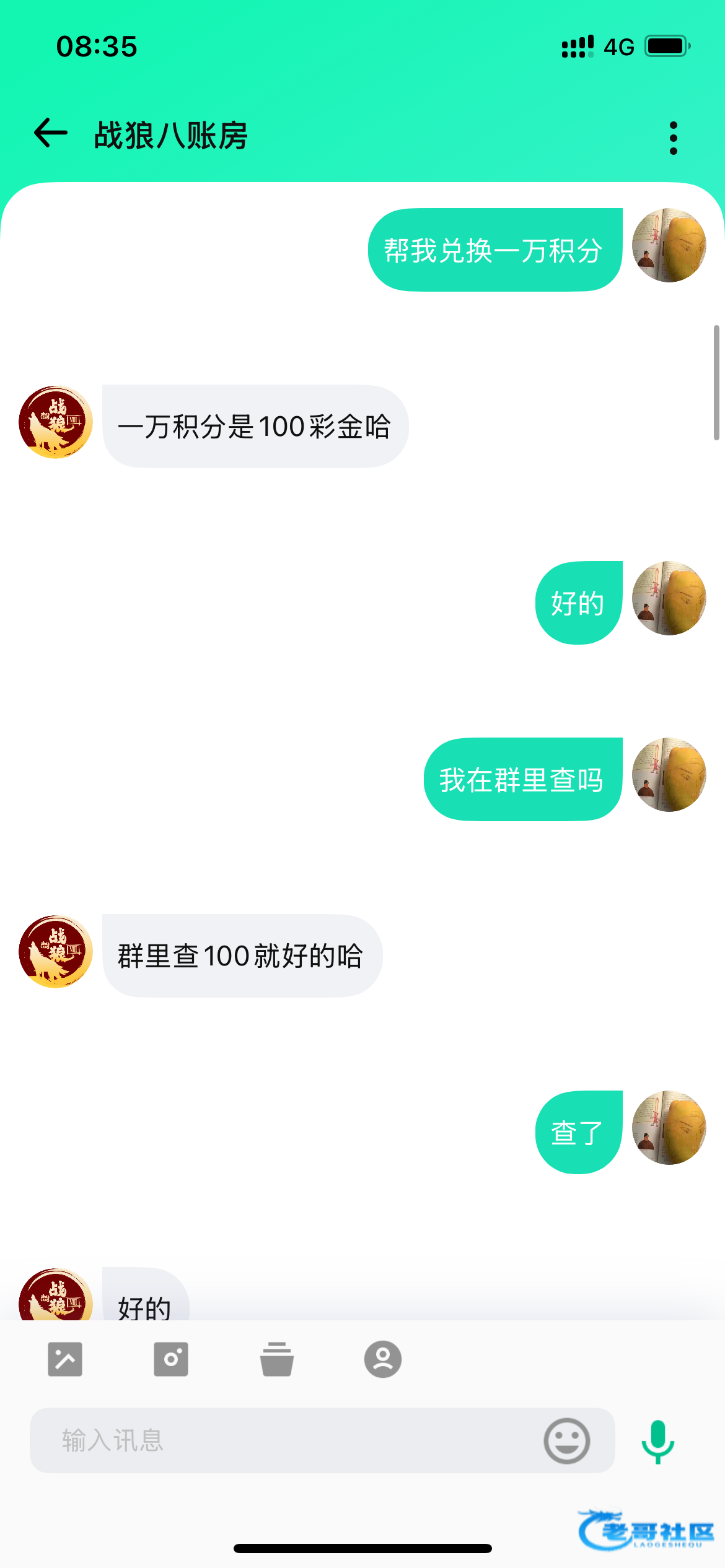The height and width of the screenshot is (1568, 725).
Task: Share a contact card
Action: pyautogui.click(x=382, y=1359)
